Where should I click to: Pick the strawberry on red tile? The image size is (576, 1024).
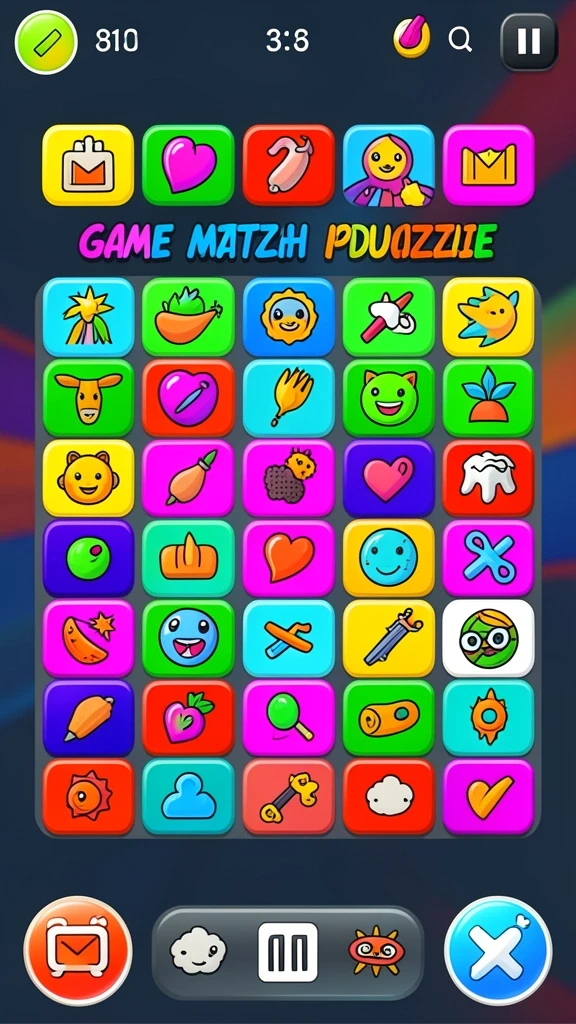point(188,718)
